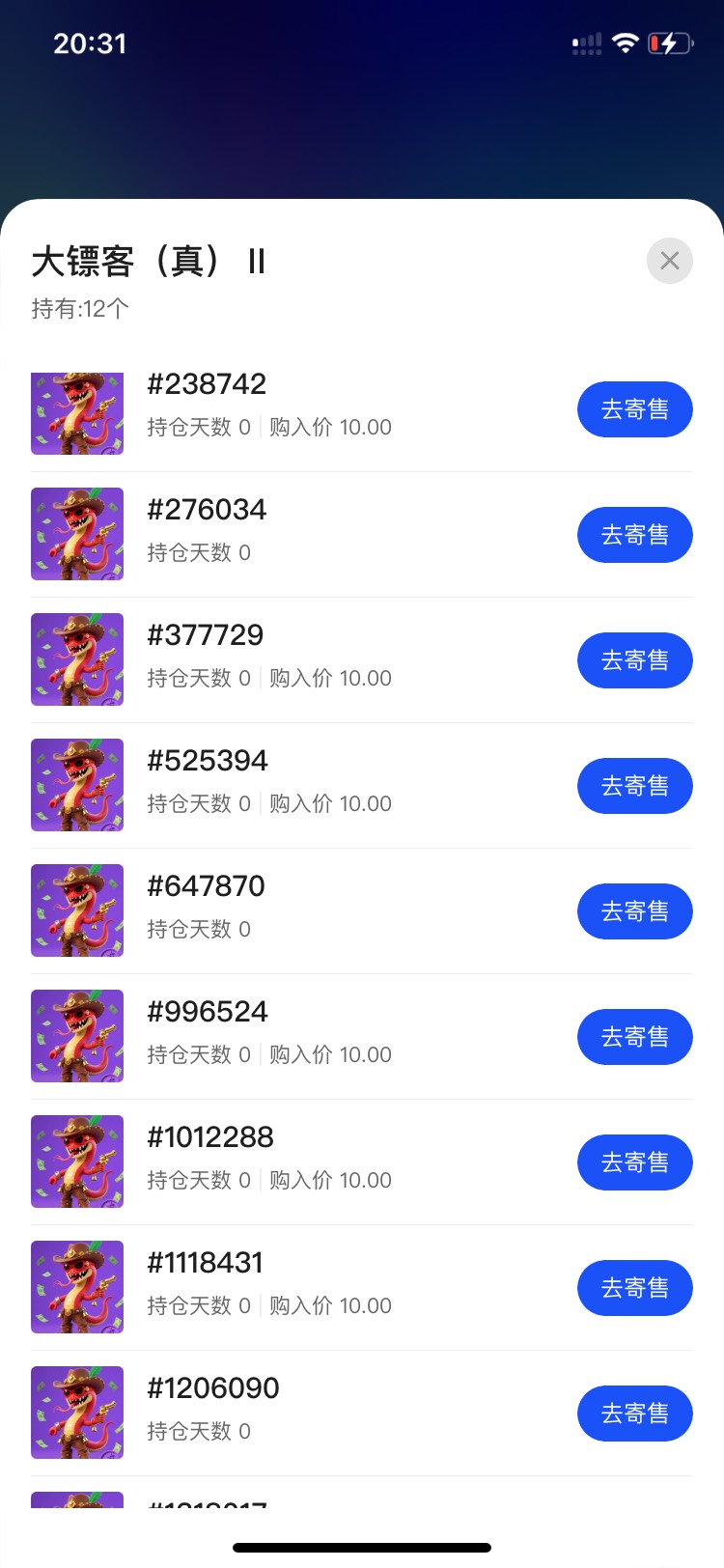
Task: Put #1118431 up for consignment
Action: coord(634,1288)
